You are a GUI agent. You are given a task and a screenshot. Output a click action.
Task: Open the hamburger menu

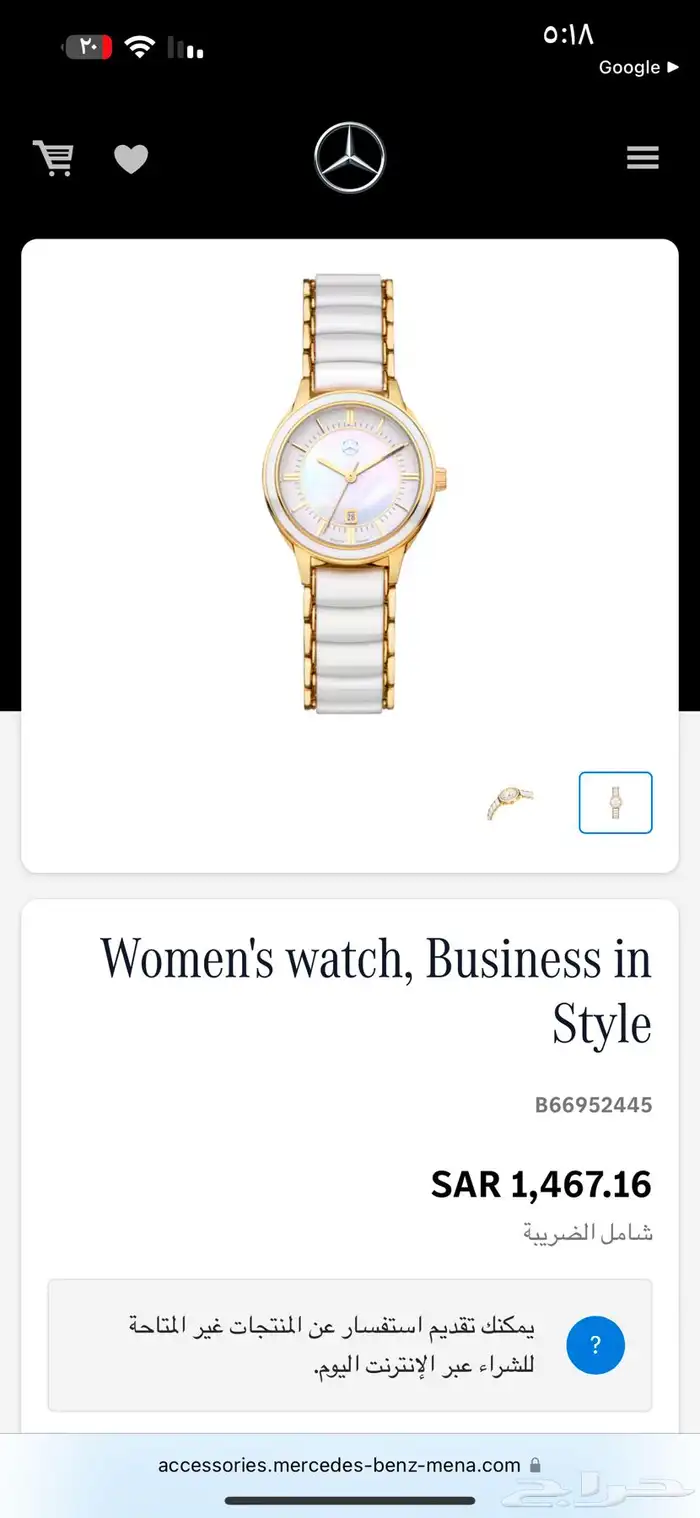[642, 158]
